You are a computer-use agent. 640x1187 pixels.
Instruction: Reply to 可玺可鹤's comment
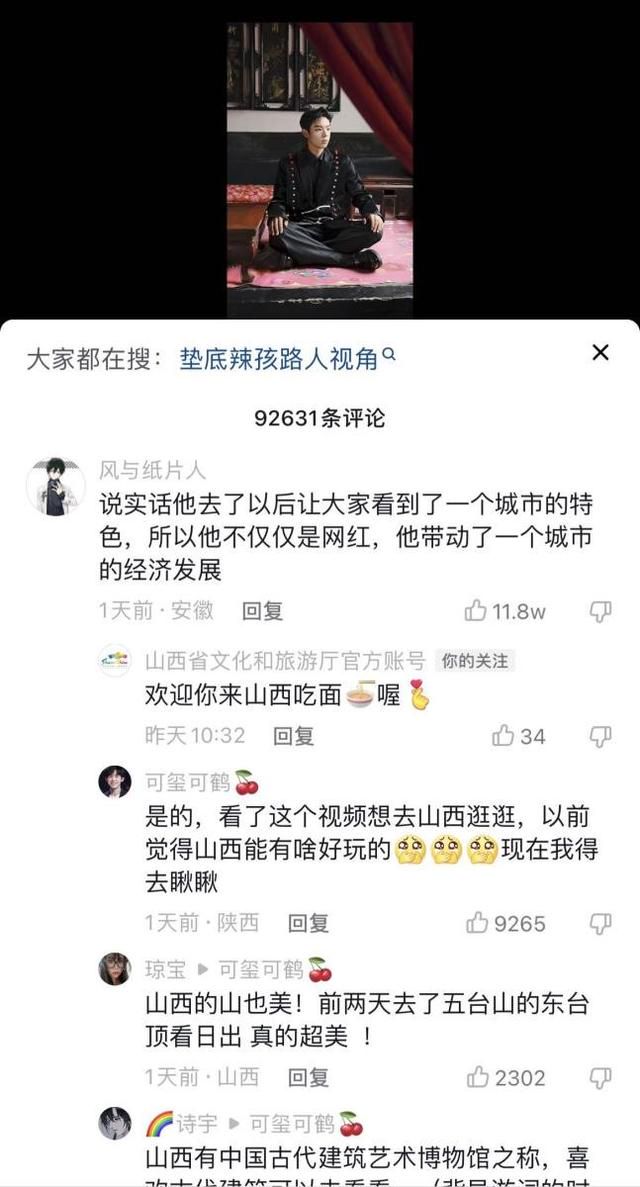(308, 923)
